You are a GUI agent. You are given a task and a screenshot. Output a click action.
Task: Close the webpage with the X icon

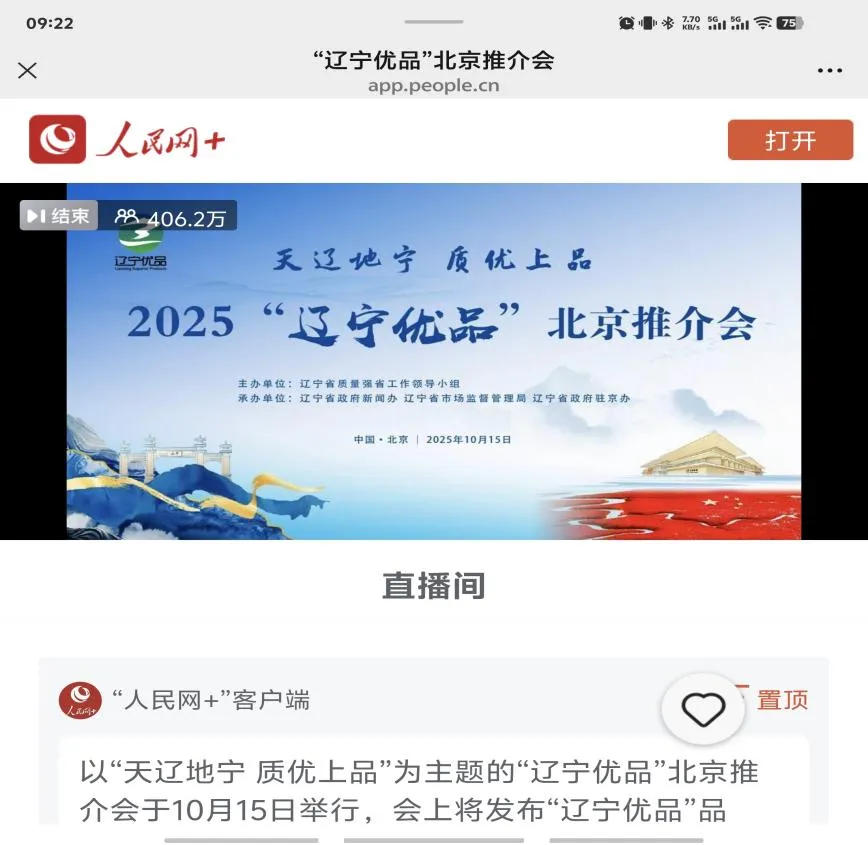[x=28, y=70]
